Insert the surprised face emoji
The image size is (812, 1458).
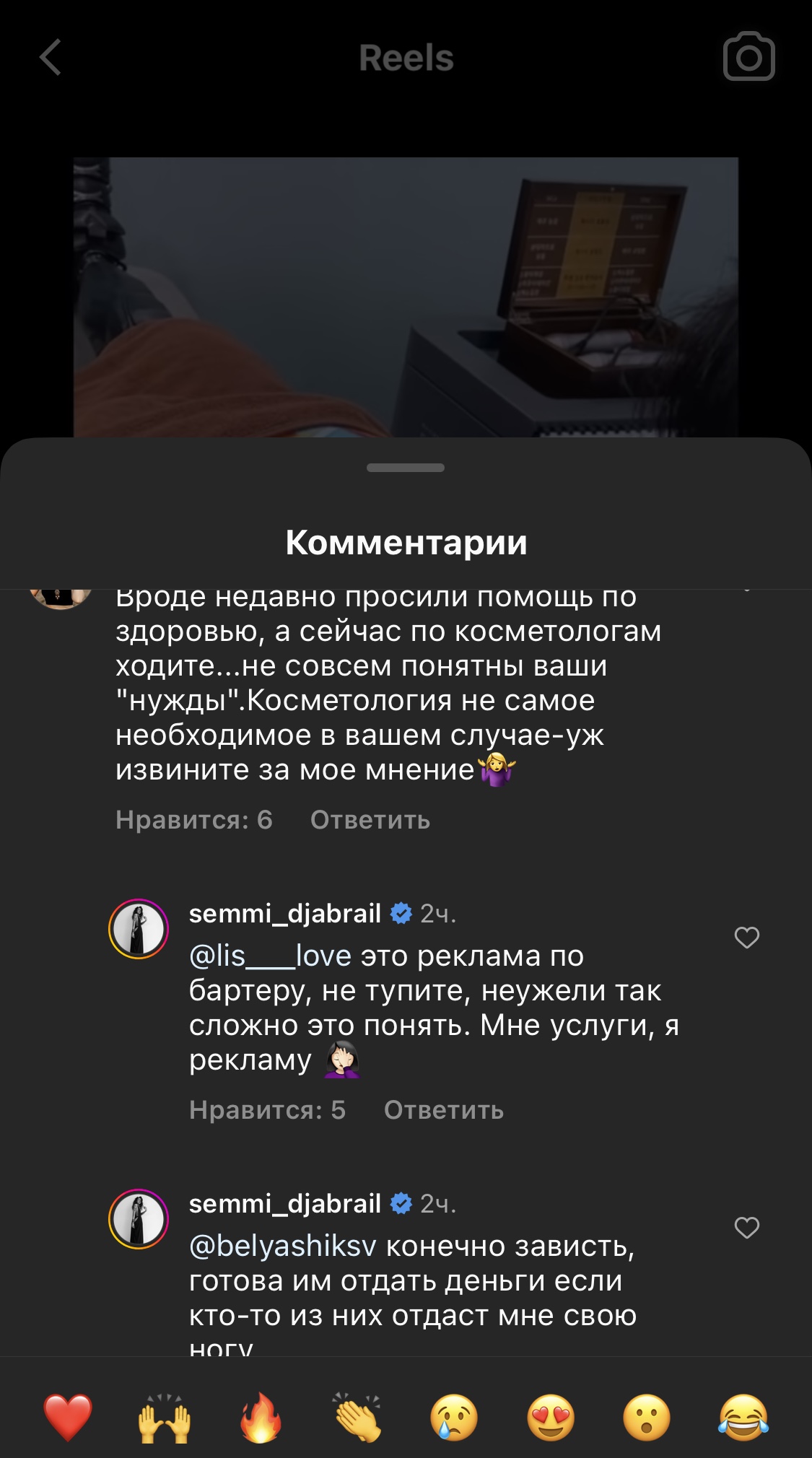[647, 1418]
